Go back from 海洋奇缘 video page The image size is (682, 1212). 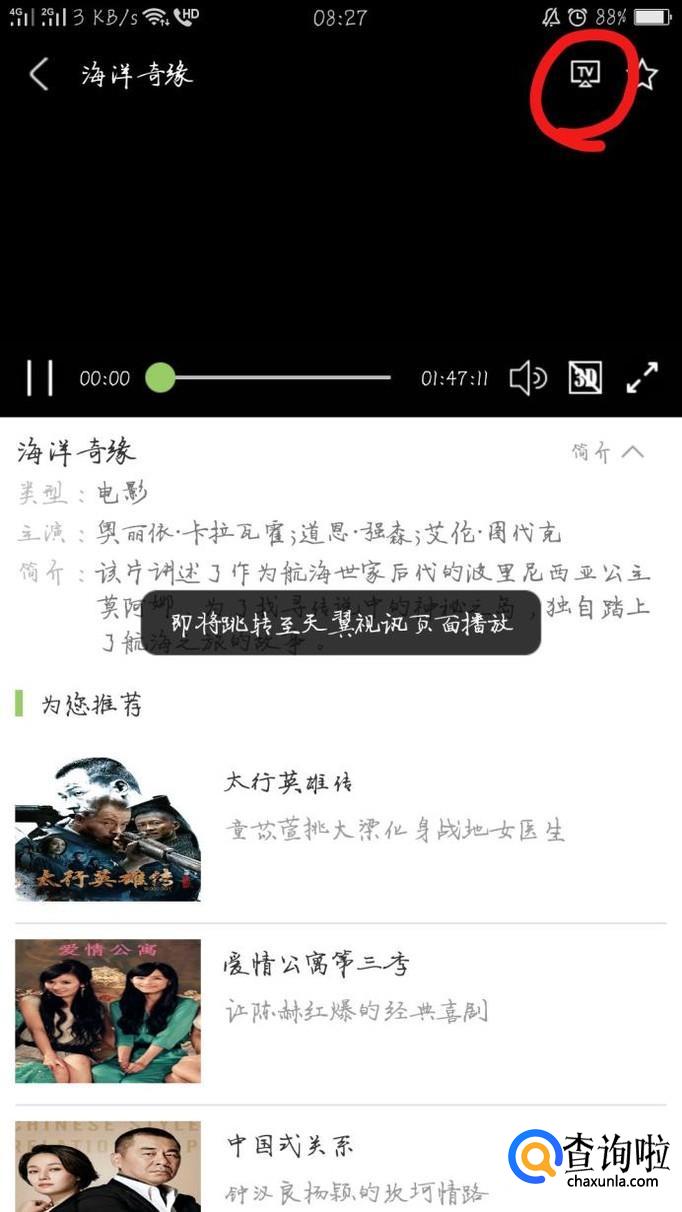point(39,75)
